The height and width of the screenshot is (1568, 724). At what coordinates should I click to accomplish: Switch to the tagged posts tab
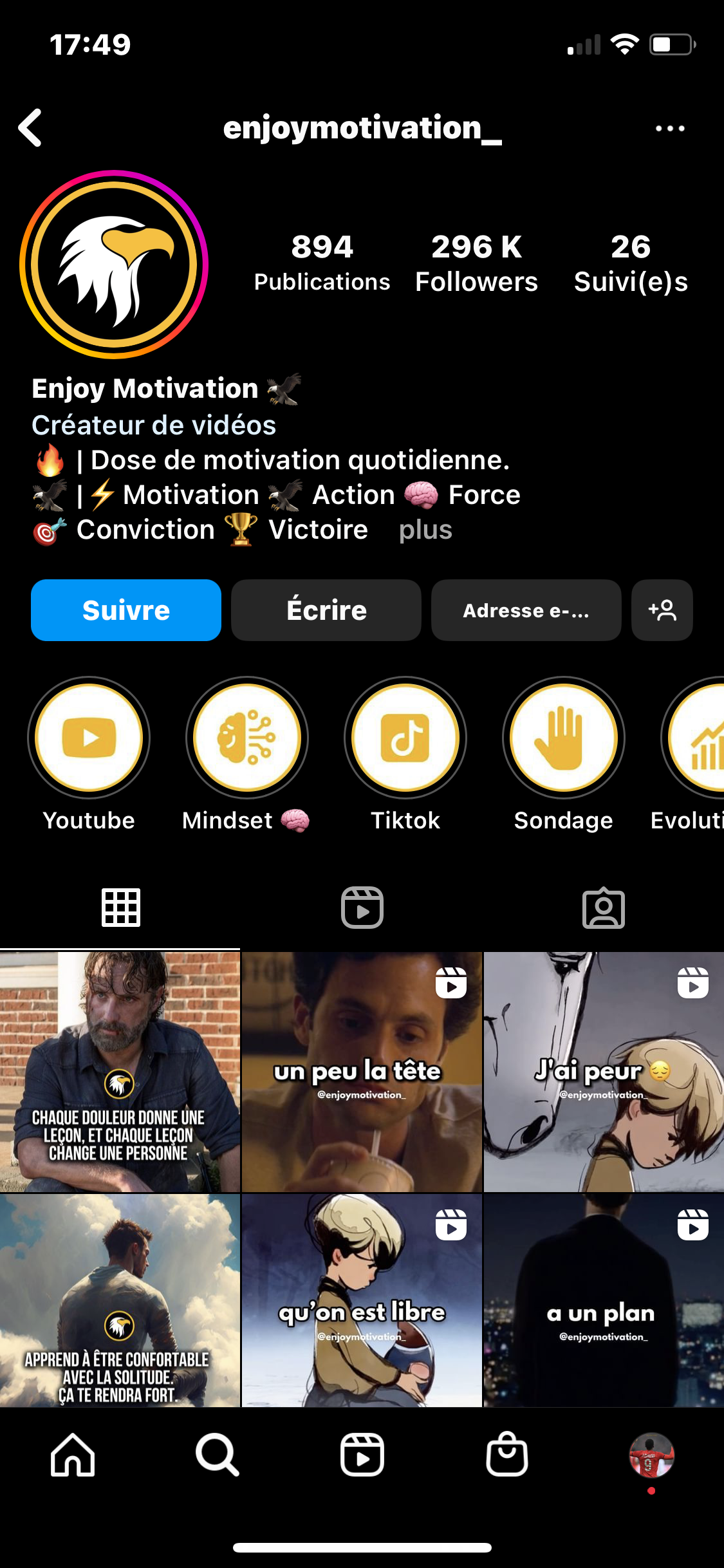coord(603,908)
